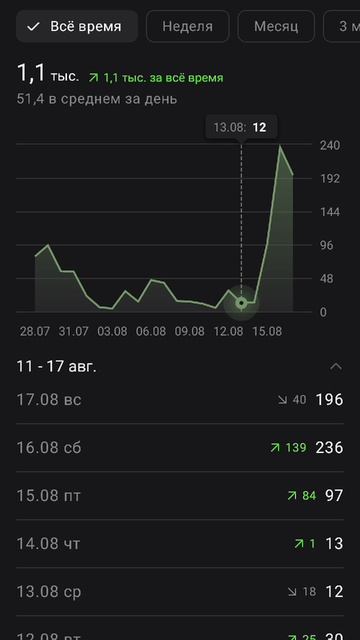This screenshot has height=640, width=360.
Task: Switch to the Месяц period chip
Action: 276,27
